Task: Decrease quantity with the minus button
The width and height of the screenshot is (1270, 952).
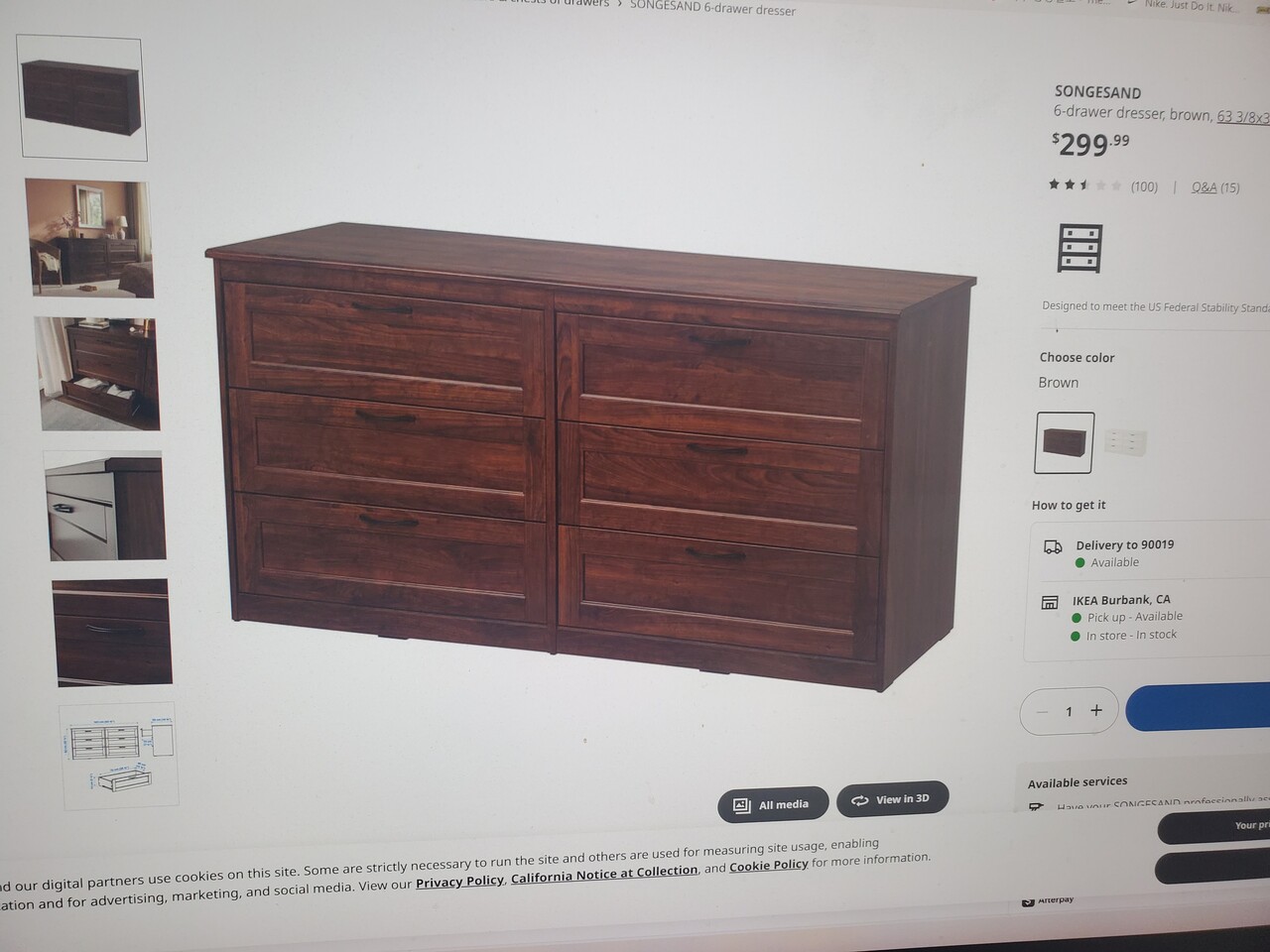Action: point(1042,711)
